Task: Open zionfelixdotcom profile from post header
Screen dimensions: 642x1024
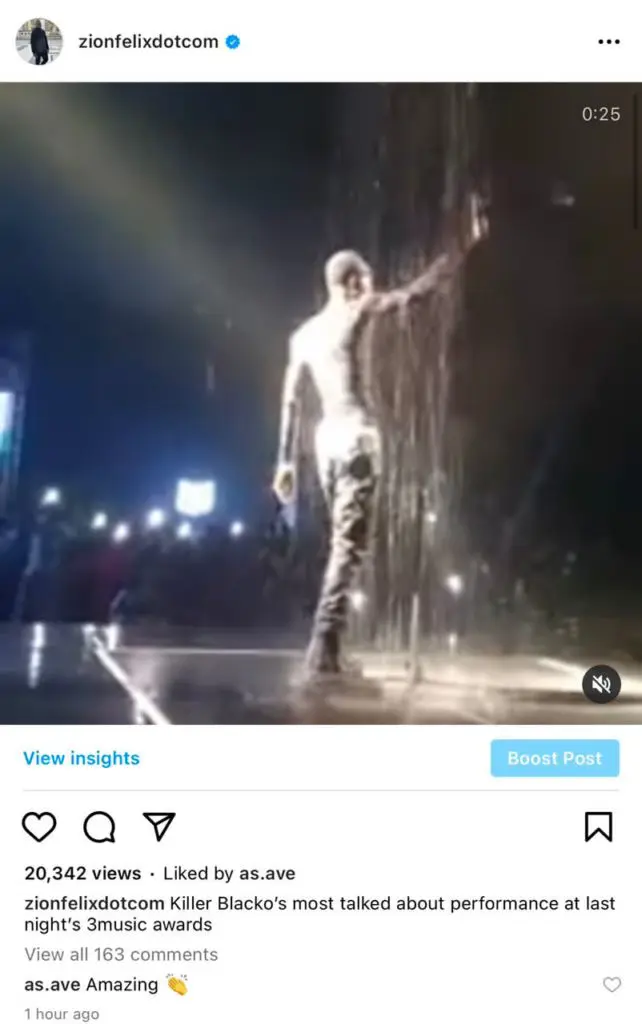Action: [x=148, y=42]
